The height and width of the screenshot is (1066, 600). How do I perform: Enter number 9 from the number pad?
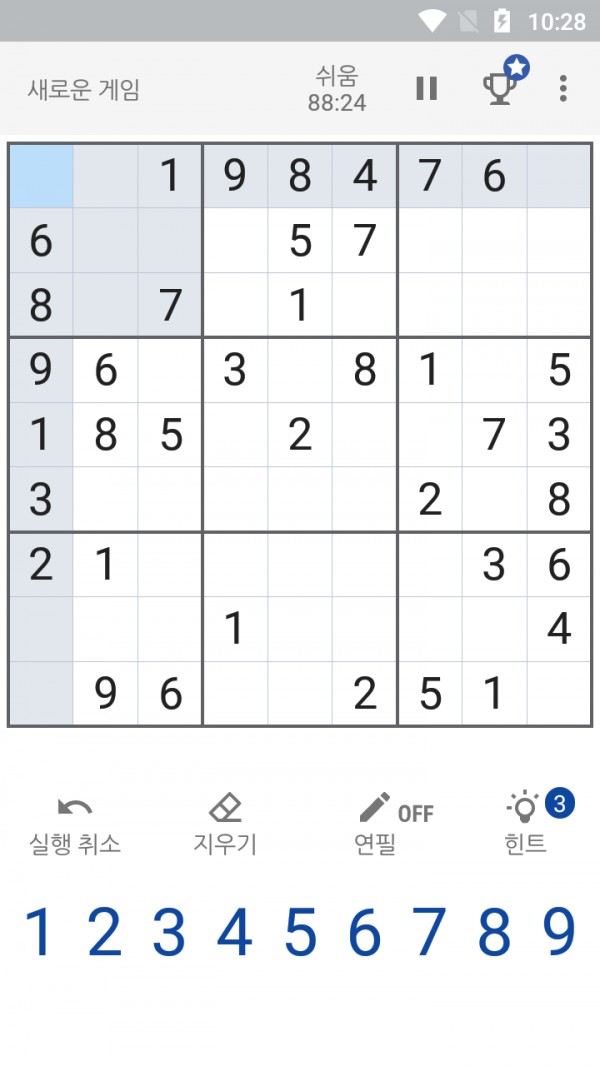560,931
